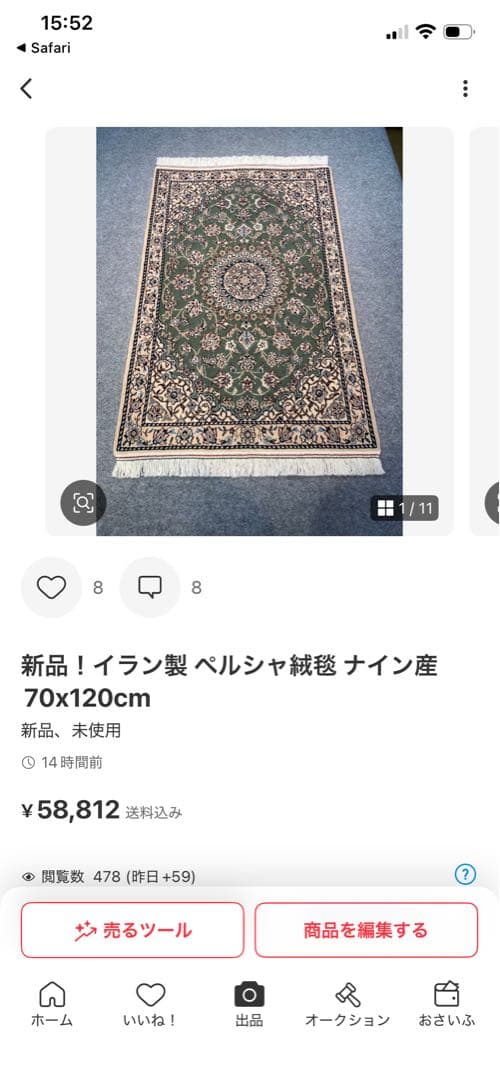Open the おさいふ wallet tab

[x=447, y=1005]
